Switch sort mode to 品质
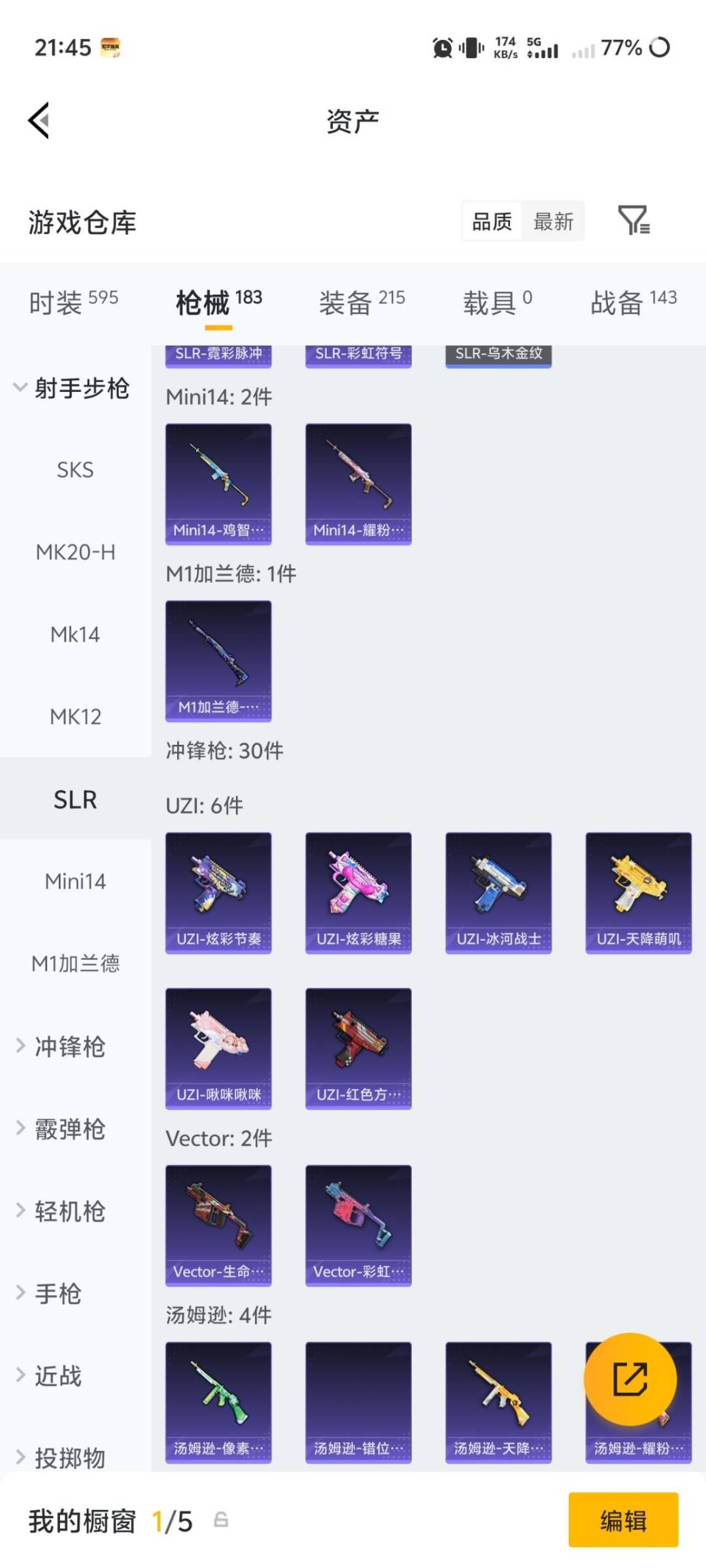This screenshot has height=1568, width=706. pyautogui.click(x=491, y=222)
